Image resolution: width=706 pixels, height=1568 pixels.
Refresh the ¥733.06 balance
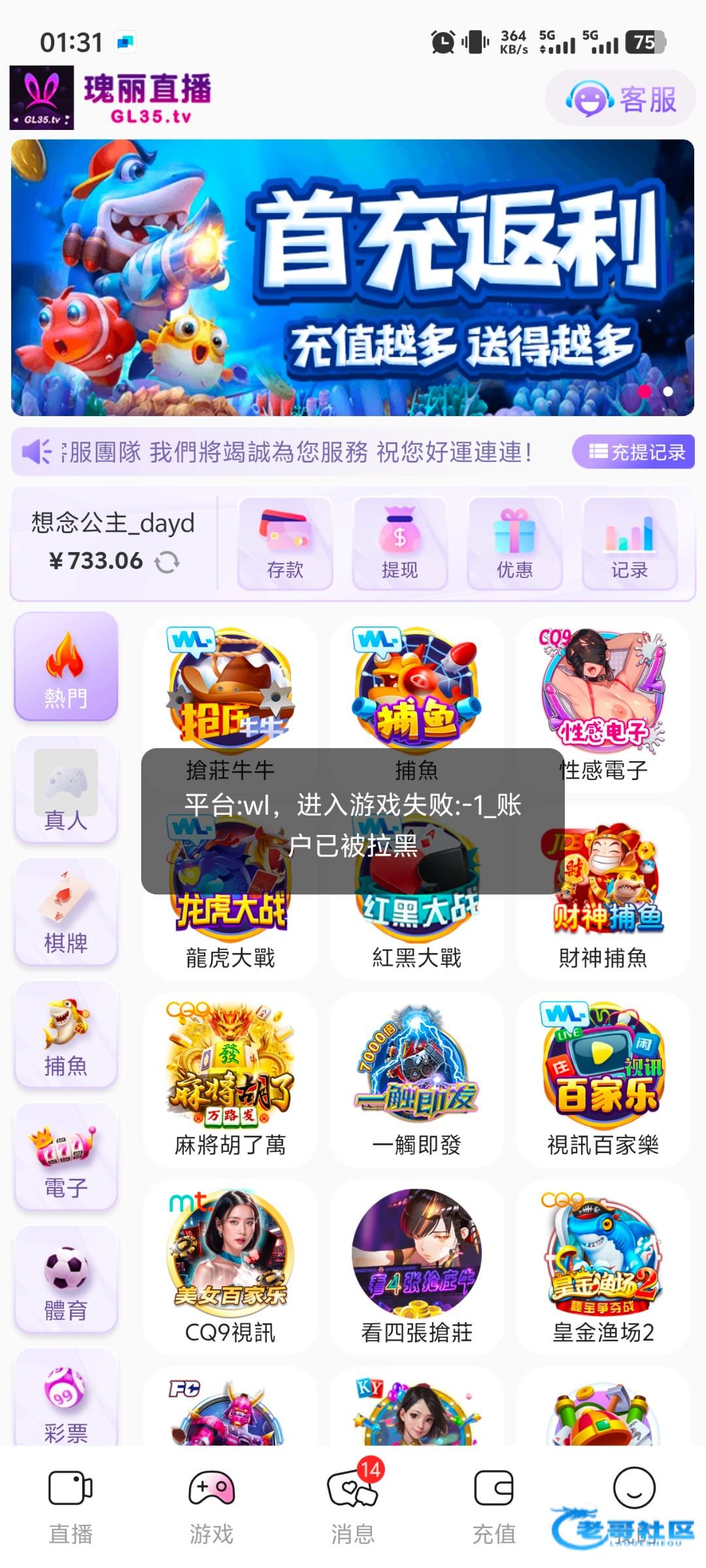167,562
